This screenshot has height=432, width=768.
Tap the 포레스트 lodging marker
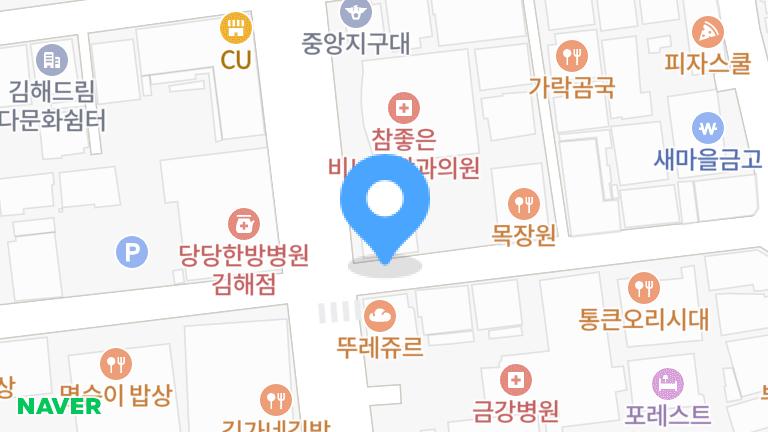[666, 383]
